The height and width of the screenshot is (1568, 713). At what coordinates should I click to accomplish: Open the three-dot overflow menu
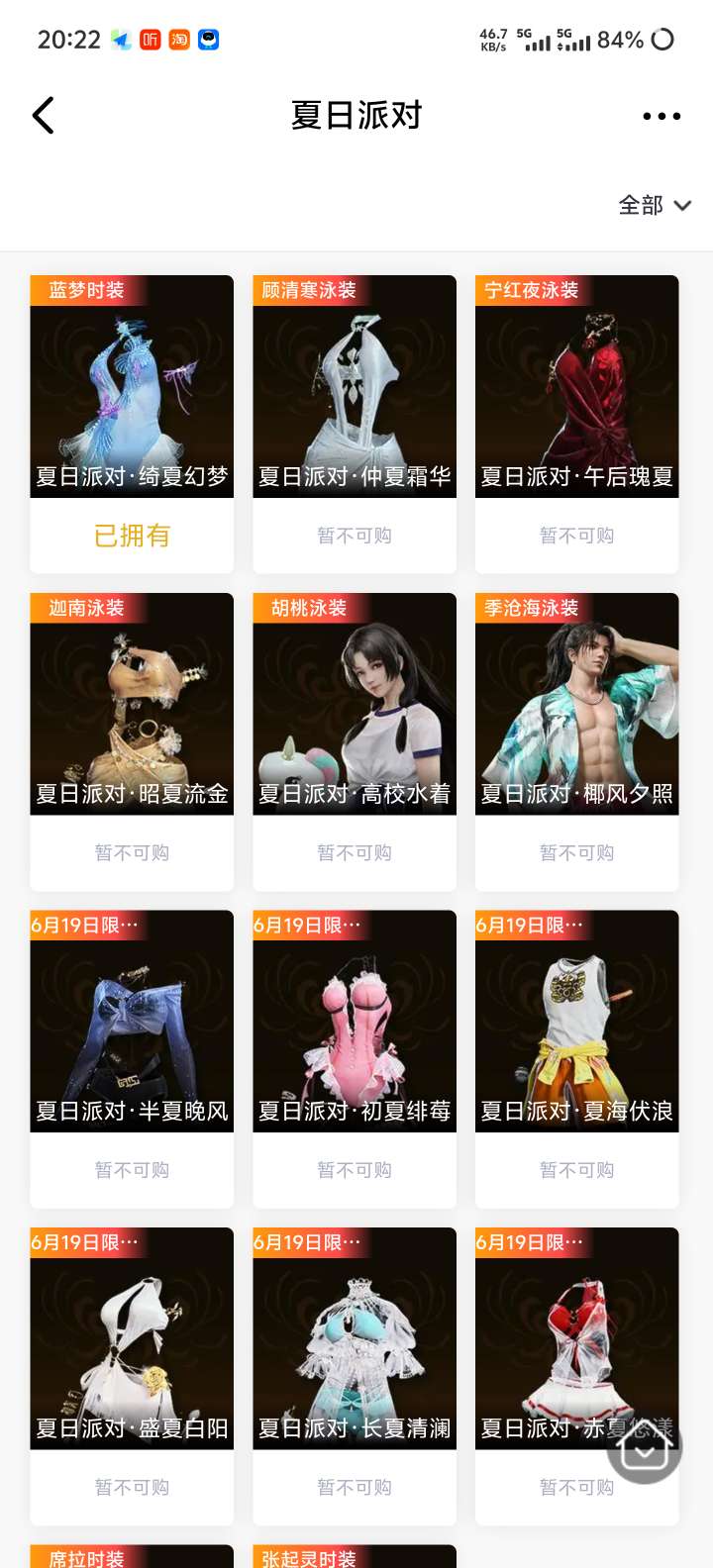click(661, 116)
